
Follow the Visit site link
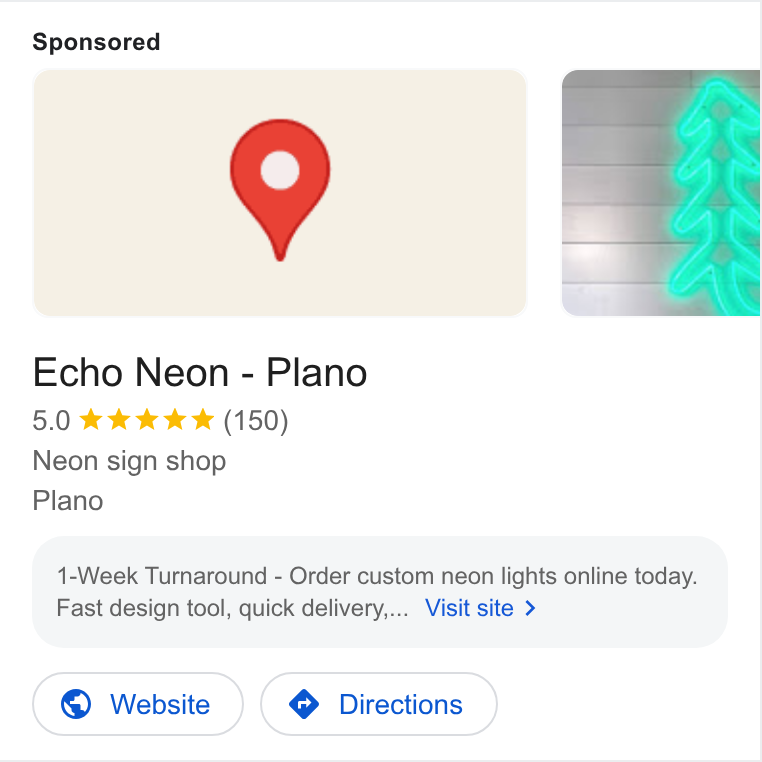click(x=480, y=608)
